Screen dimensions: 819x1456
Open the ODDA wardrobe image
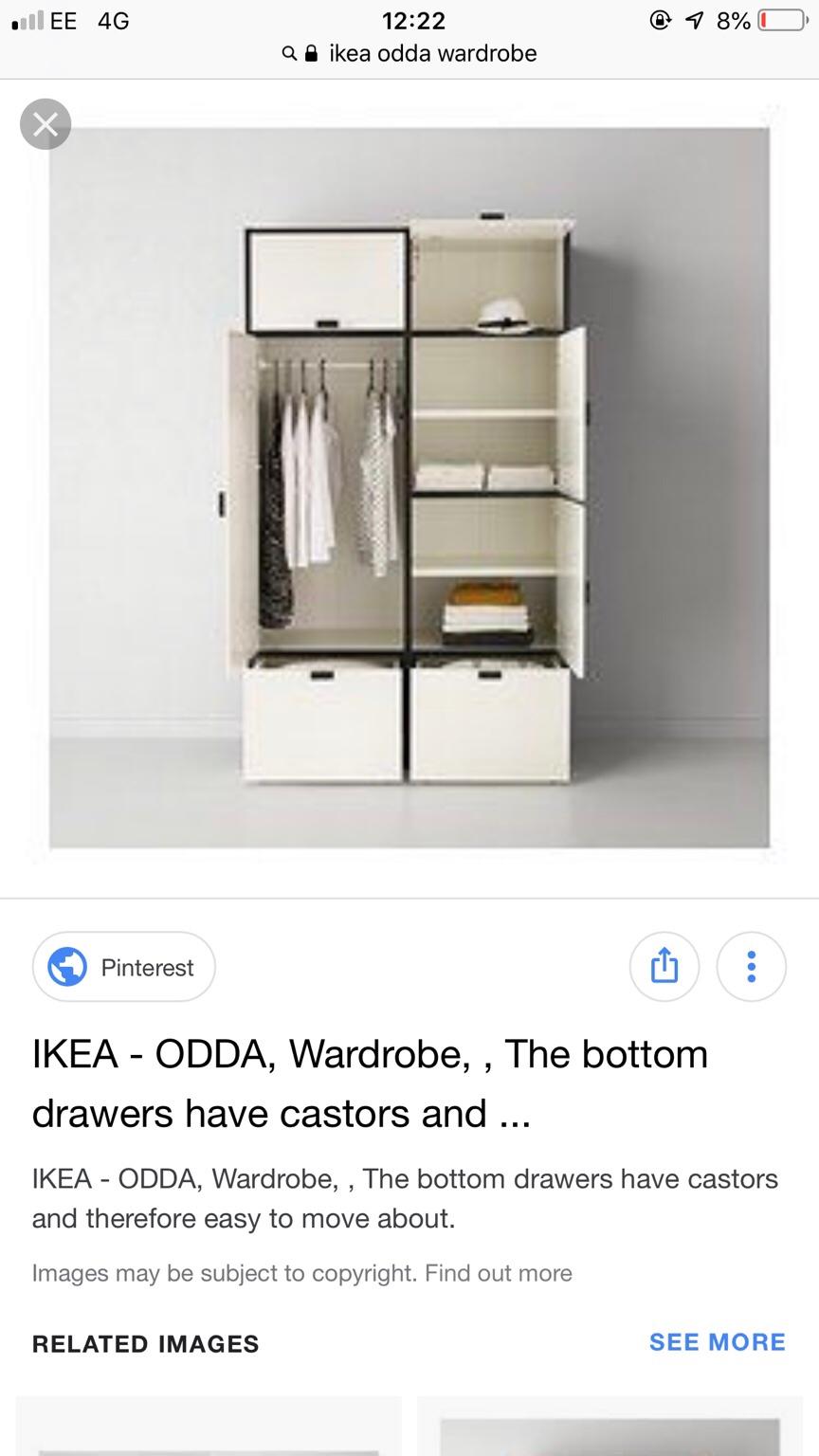(409, 487)
